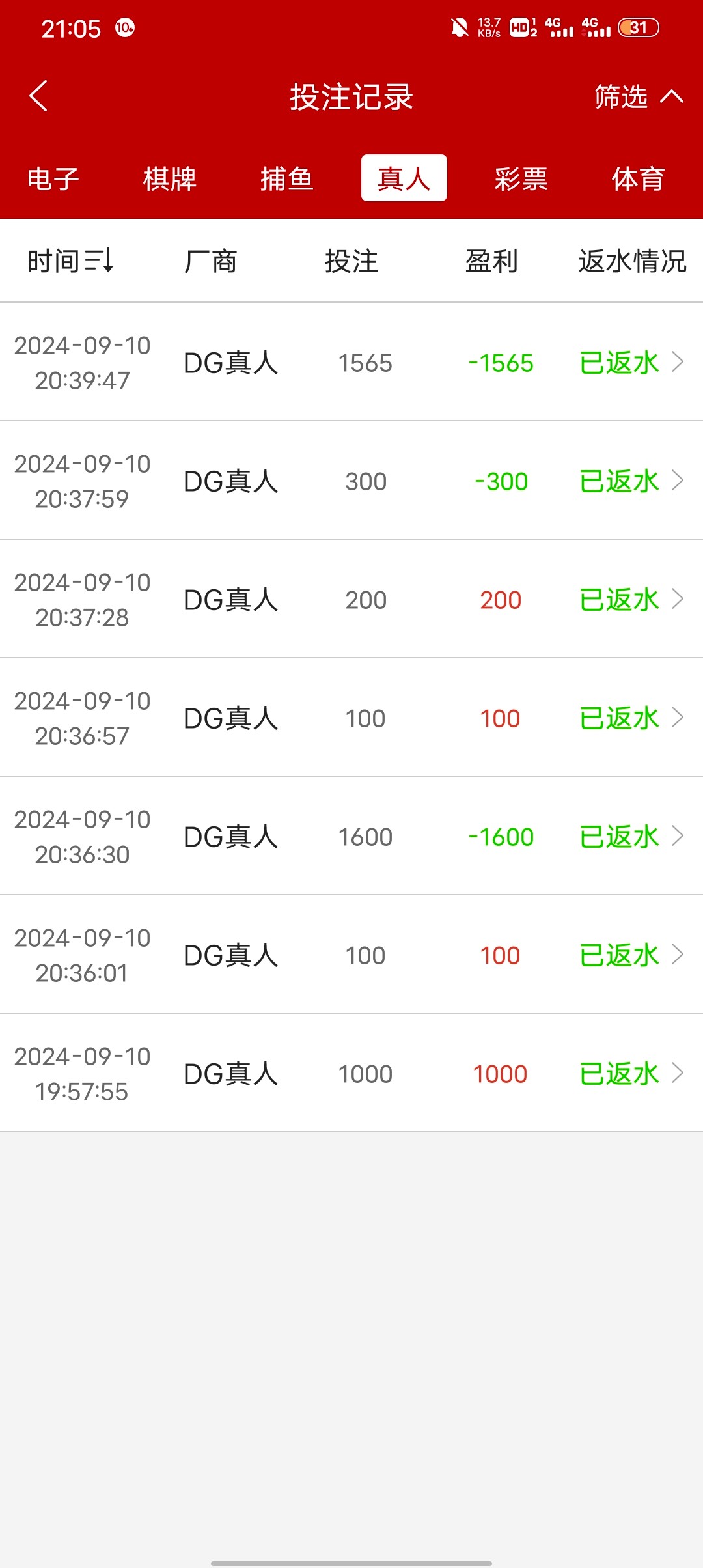Select the 真人 tab
The width and height of the screenshot is (703, 1568).
point(404,178)
